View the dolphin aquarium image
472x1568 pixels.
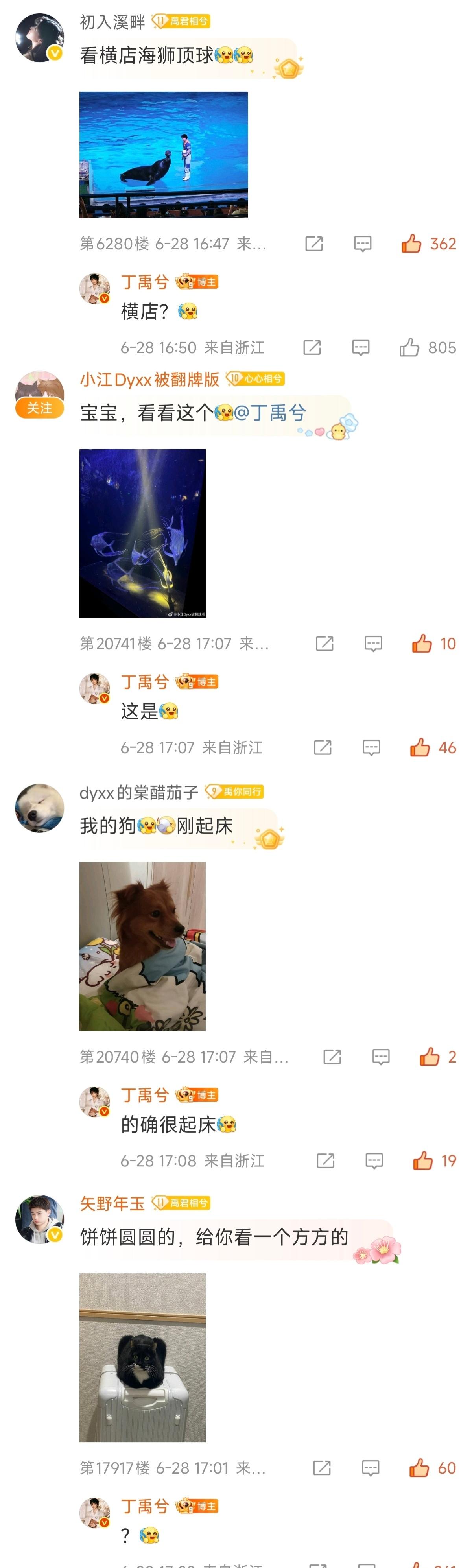tap(142, 533)
